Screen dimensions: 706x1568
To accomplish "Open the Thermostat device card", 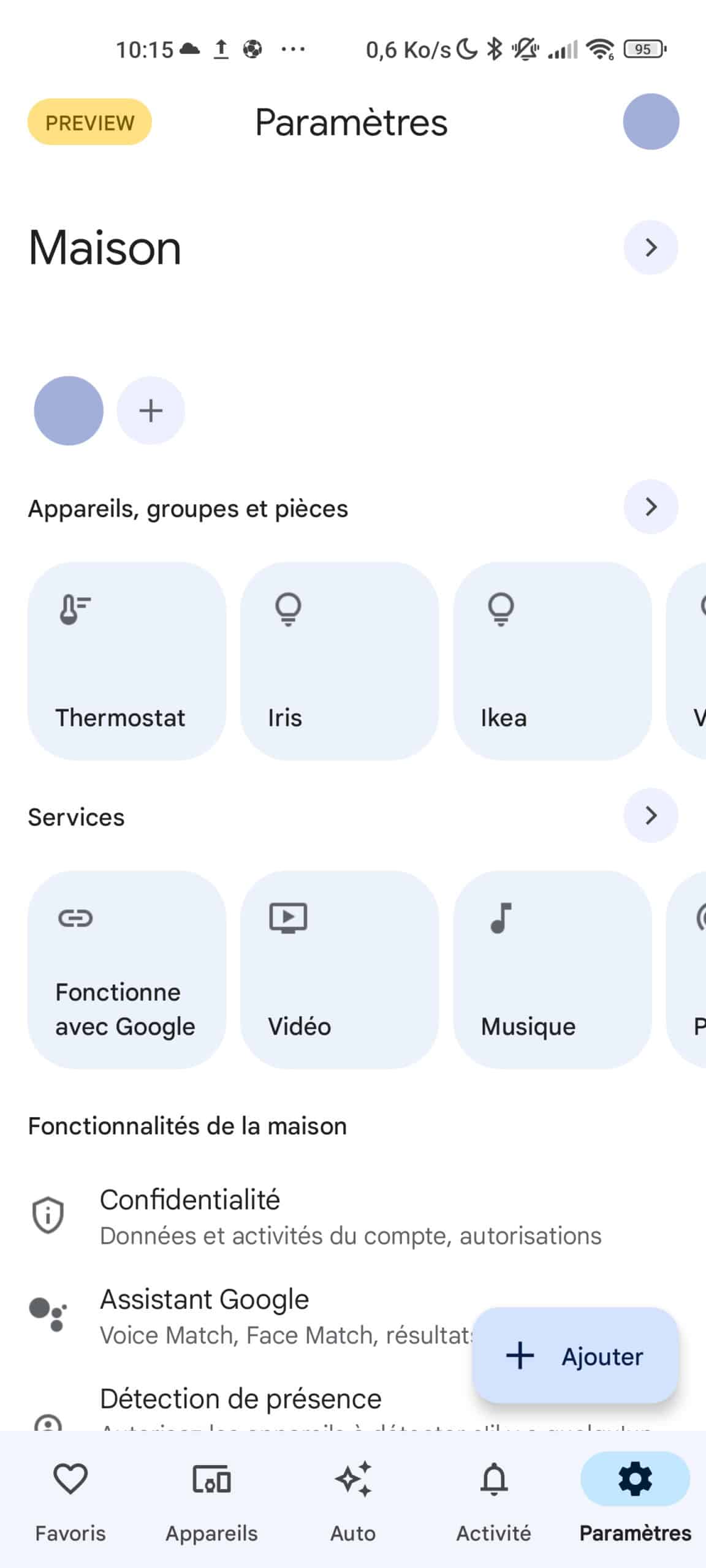I will pyautogui.click(x=127, y=661).
